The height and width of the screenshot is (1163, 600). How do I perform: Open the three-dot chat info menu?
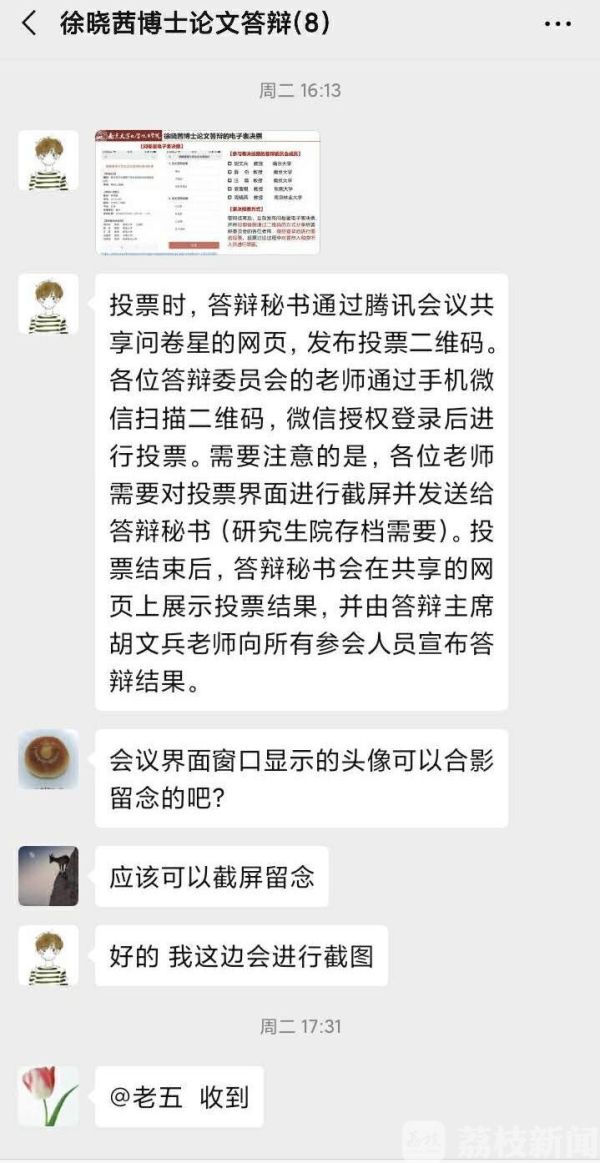pos(559,24)
